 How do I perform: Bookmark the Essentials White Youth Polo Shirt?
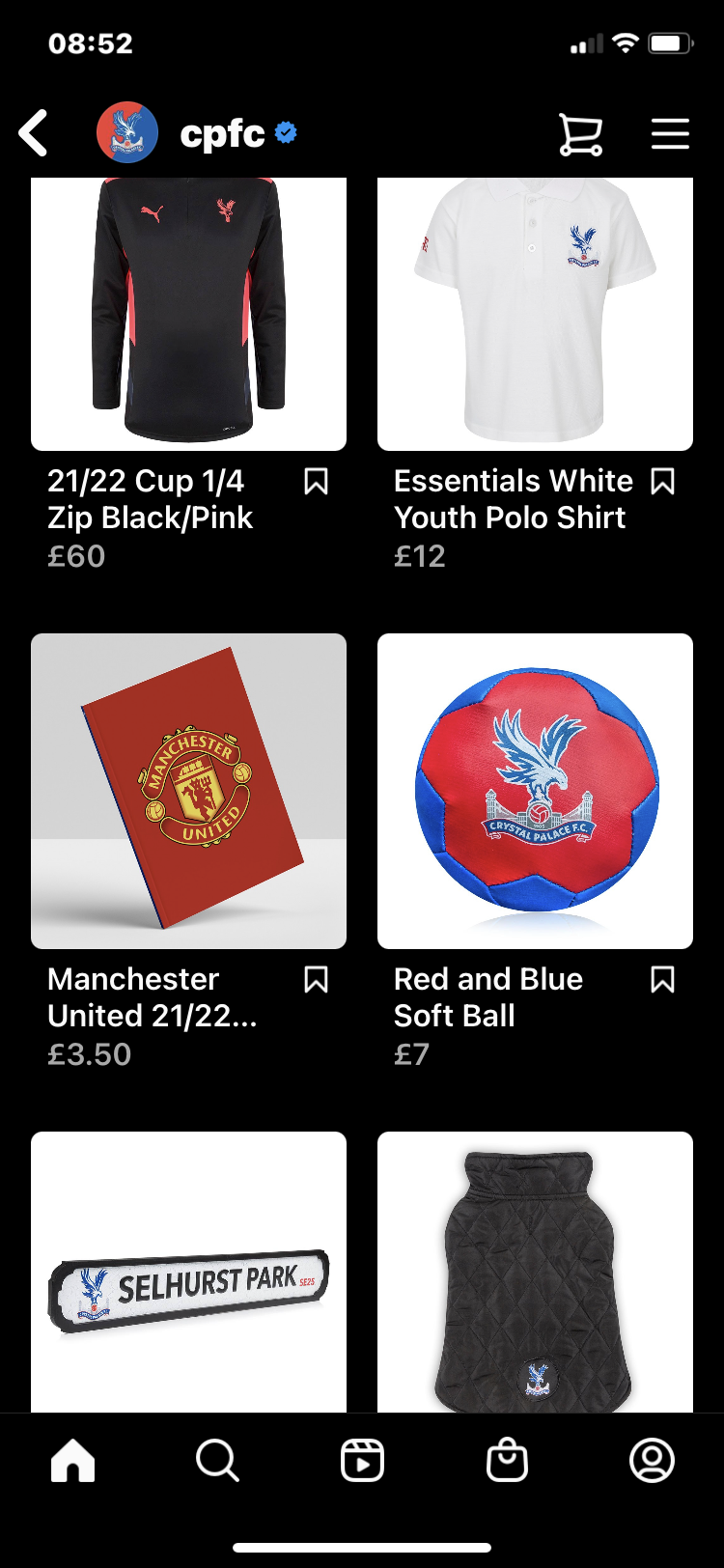(662, 481)
